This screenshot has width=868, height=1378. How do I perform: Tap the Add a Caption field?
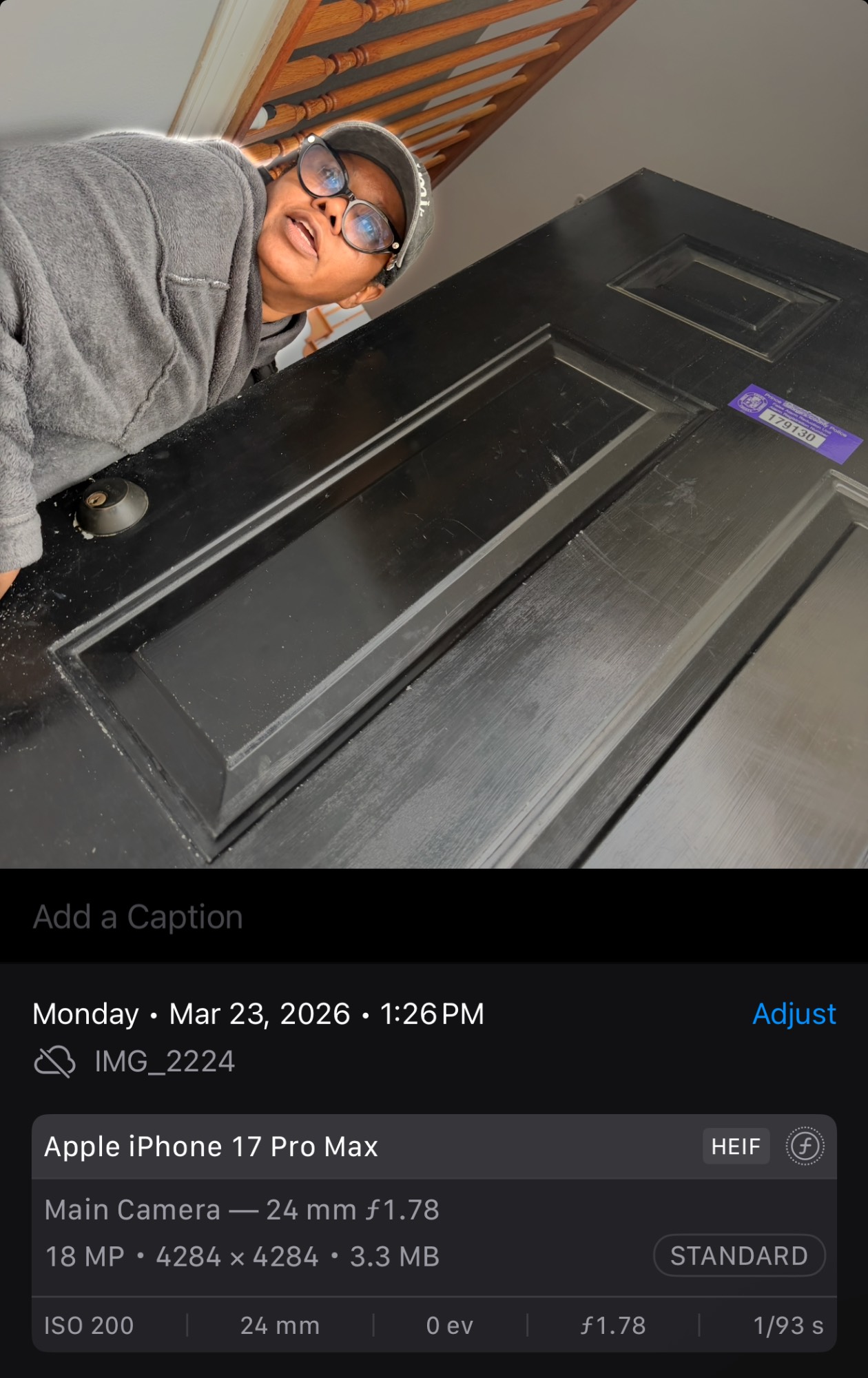[138, 917]
